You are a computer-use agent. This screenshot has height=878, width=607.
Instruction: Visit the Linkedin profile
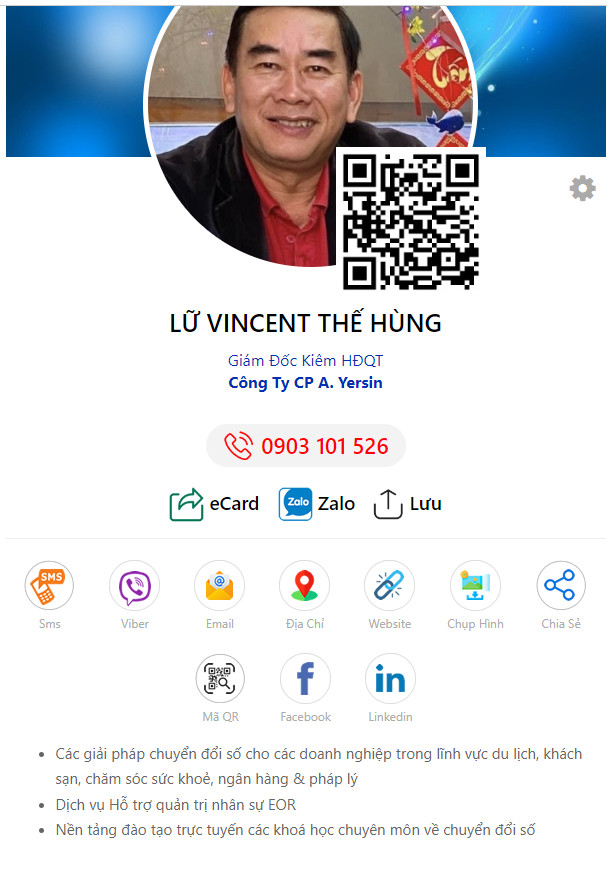click(x=390, y=680)
